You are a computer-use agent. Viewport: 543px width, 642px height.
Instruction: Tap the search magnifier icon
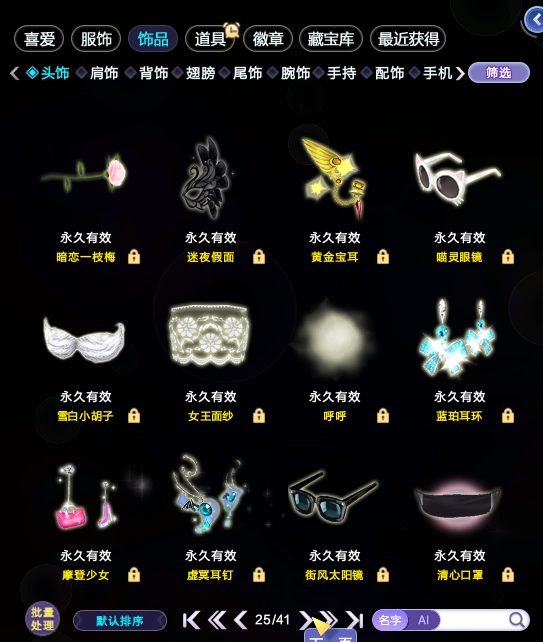tap(517, 620)
